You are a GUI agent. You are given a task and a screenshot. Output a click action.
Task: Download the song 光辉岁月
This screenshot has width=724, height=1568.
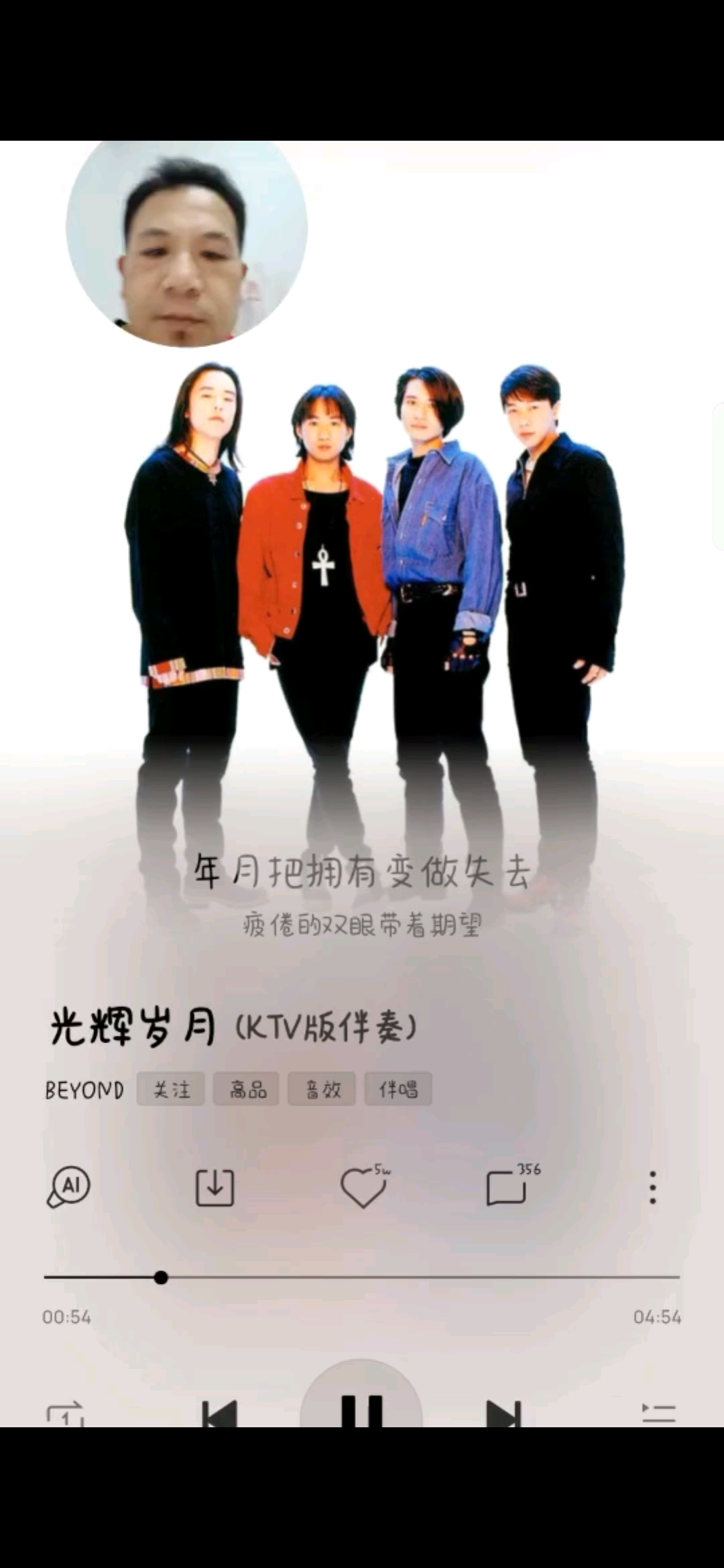(215, 1187)
